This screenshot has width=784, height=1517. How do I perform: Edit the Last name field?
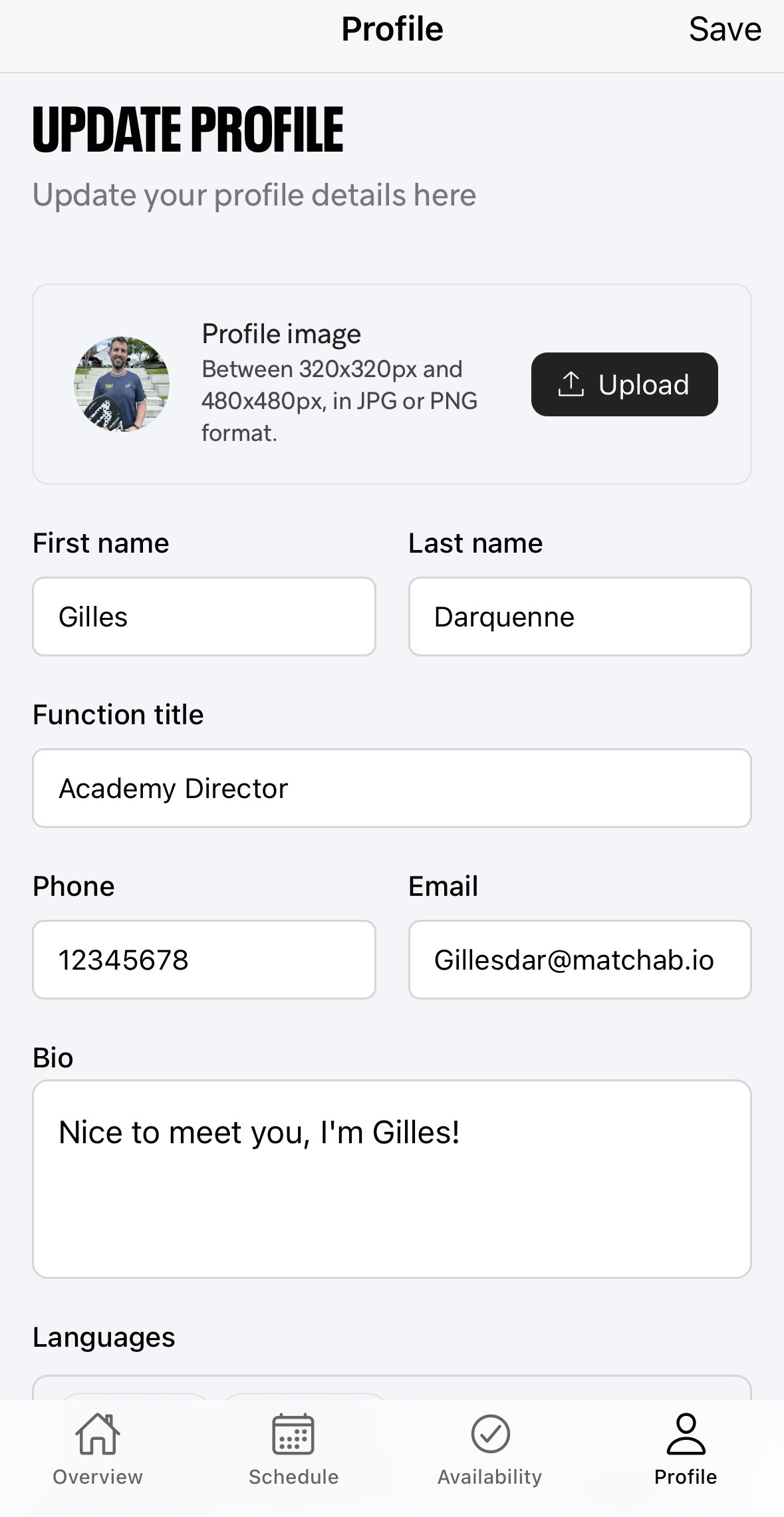pos(580,617)
